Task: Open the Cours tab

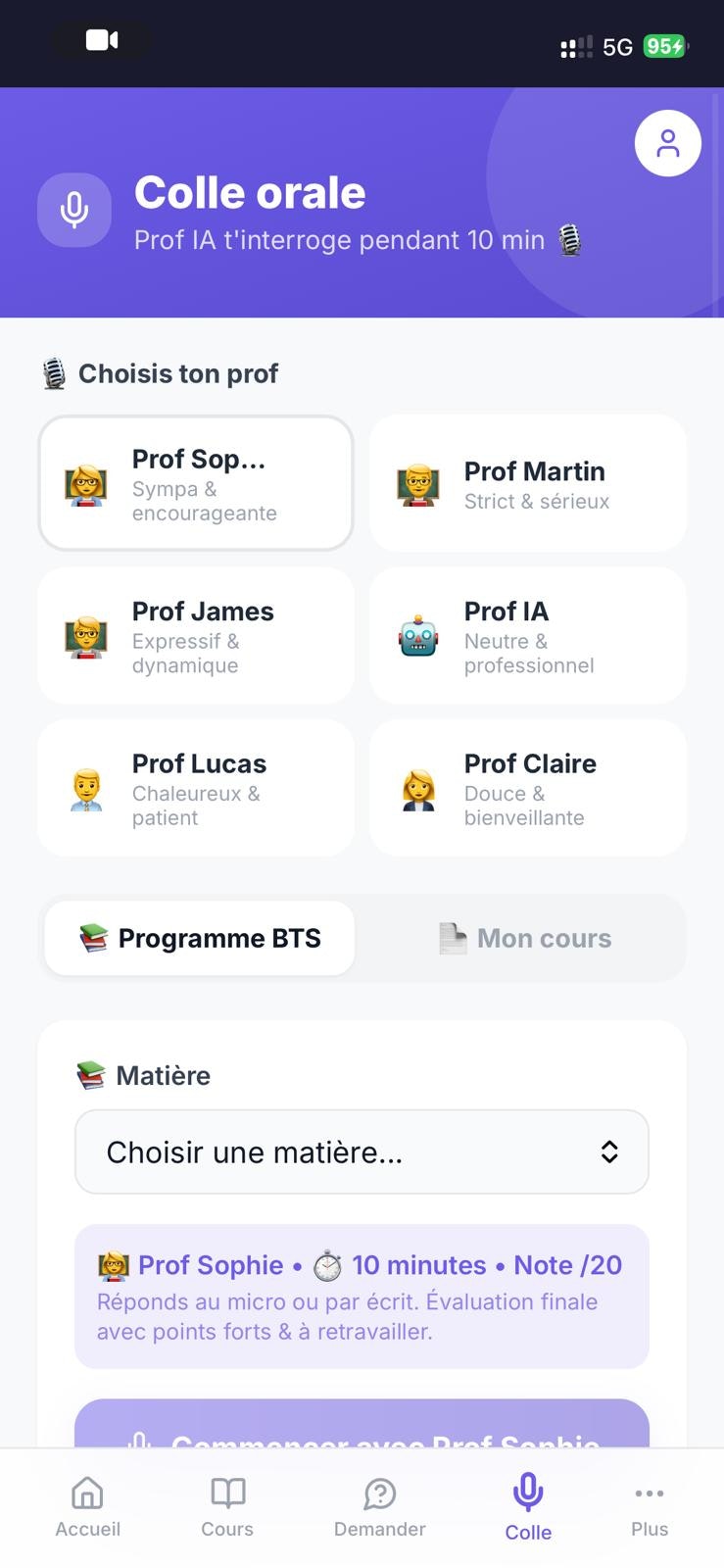Action: click(227, 1506)
